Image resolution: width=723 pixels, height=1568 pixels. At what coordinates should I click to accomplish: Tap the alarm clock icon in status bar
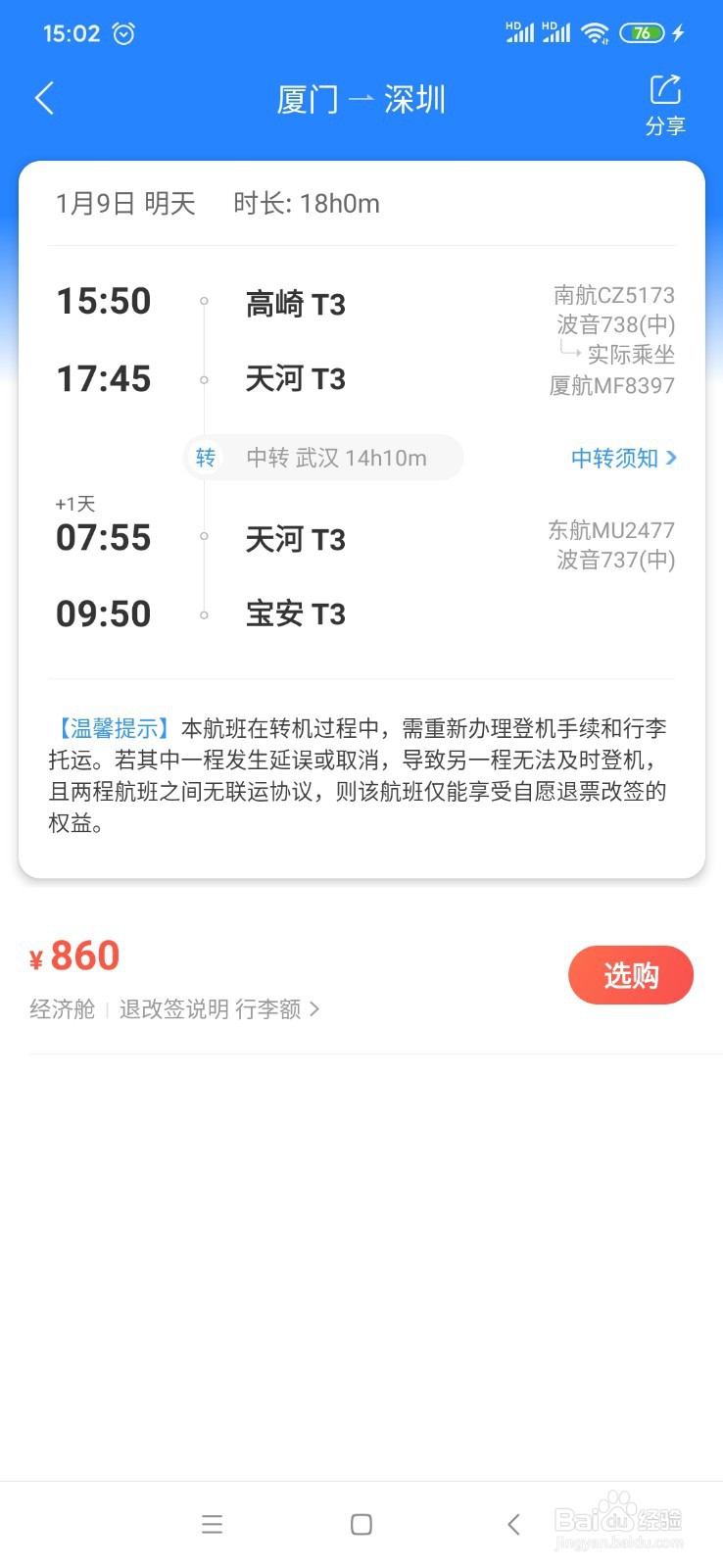(x=123, y=33)
